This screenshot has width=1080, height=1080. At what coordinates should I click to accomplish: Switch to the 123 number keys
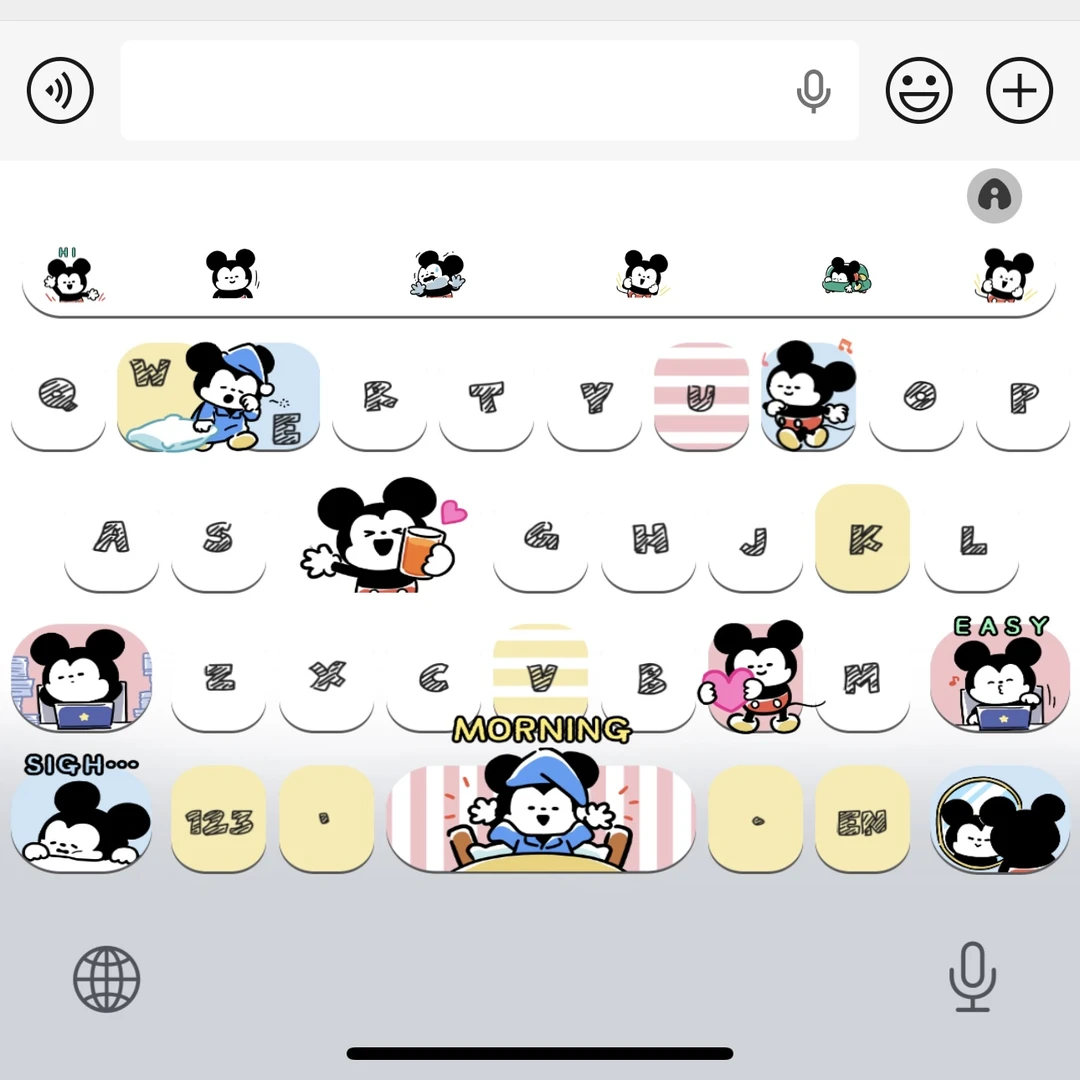pyautogui.click(x=218, y=820)
